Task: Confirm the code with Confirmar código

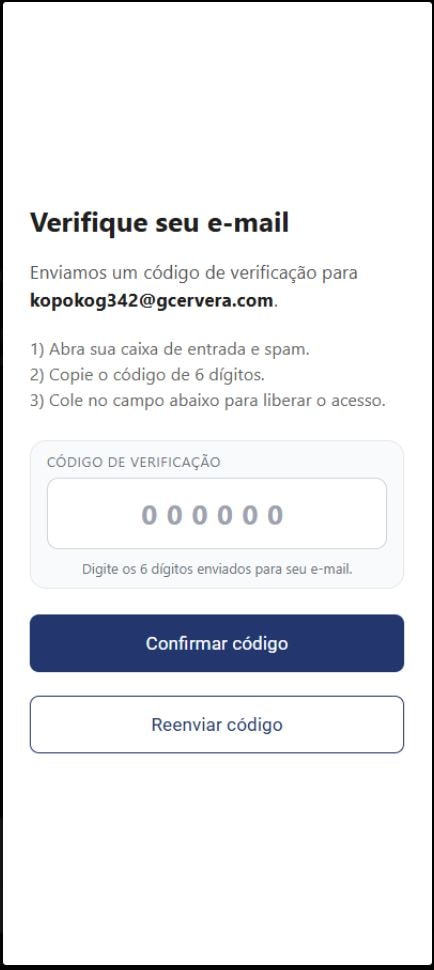Action: point(217,643)
